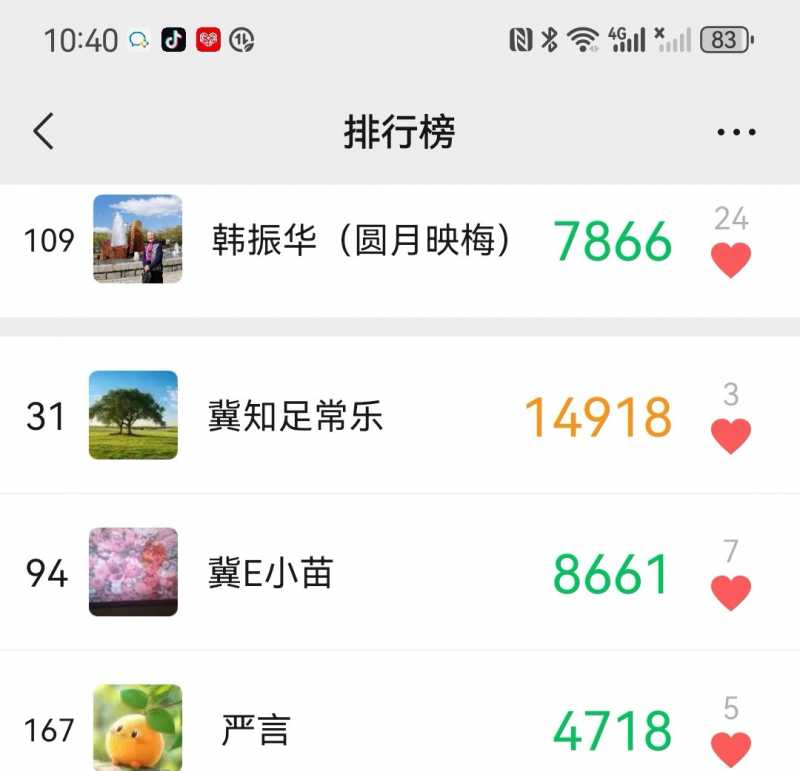Open the three-dot more options menu
Screen dimensions: 800x771
[736, 132]
